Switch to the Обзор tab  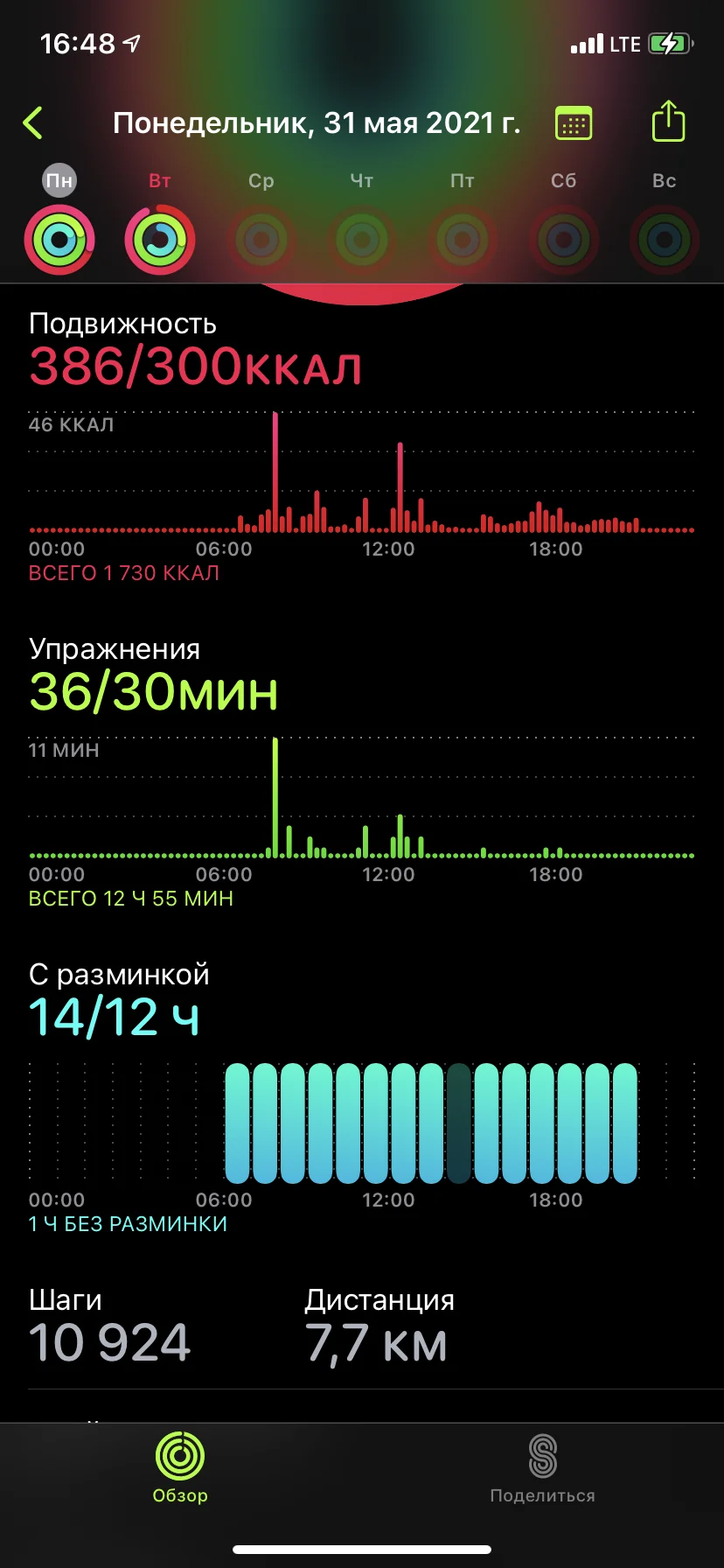coord(180,1468)
